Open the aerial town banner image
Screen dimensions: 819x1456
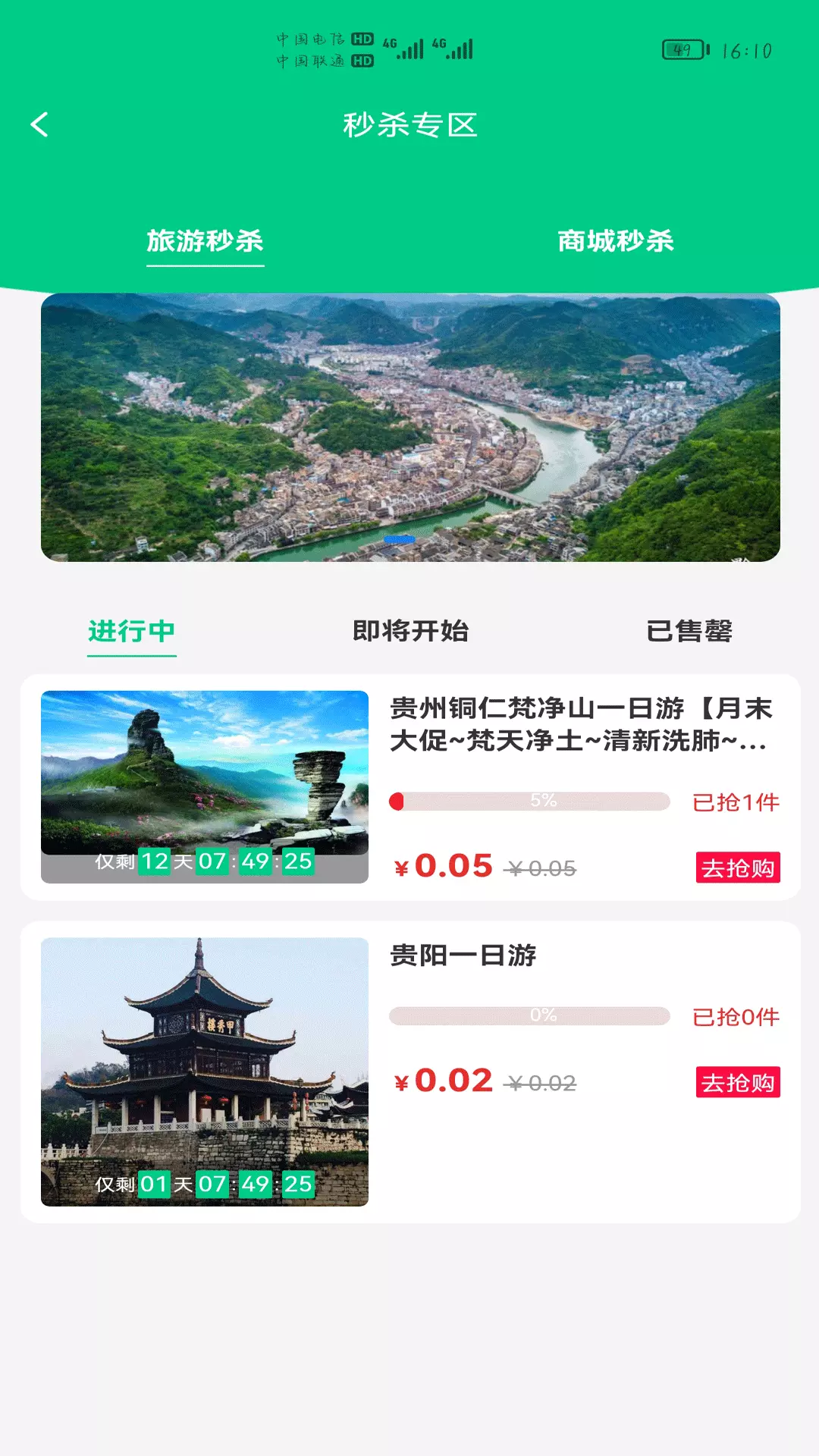tap(410, 428)
